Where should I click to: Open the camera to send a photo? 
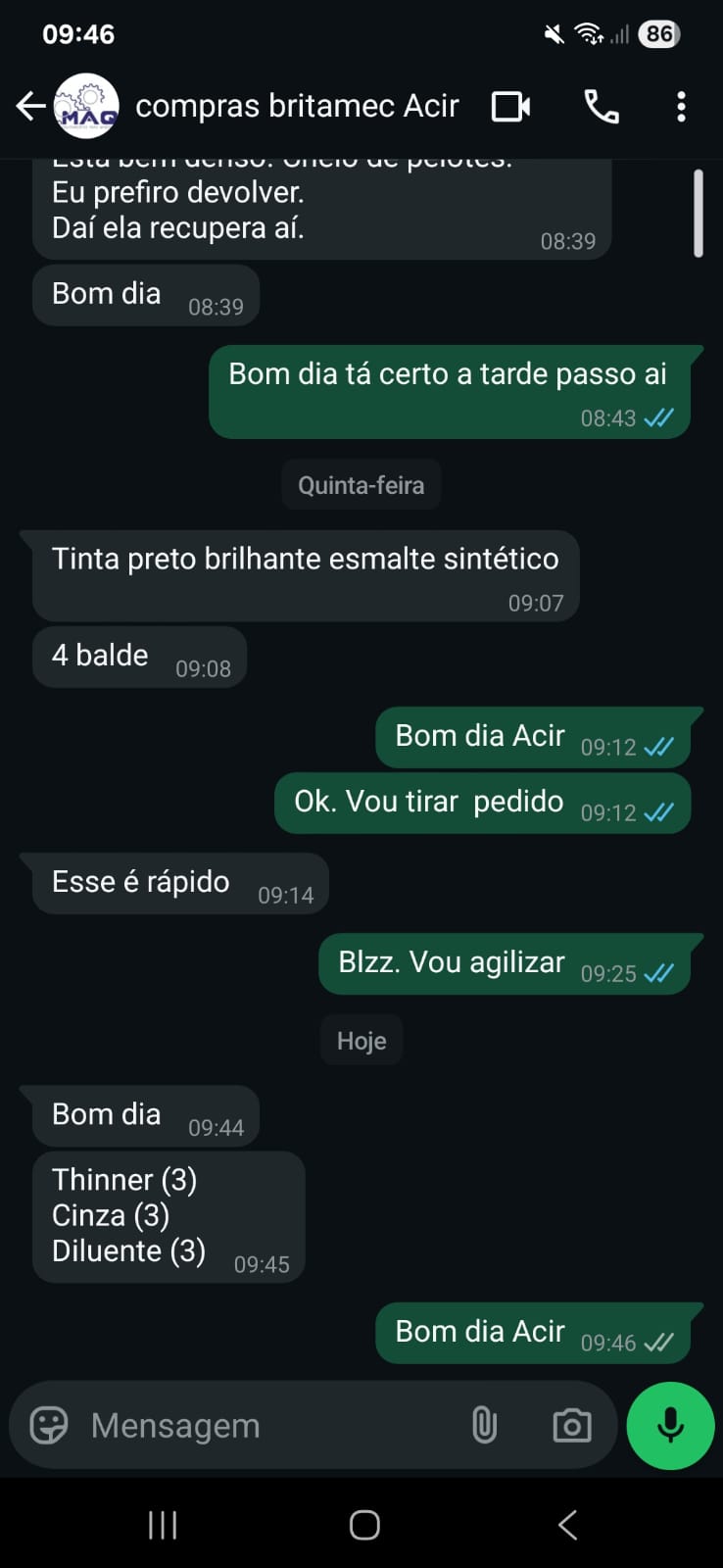click(x=572, y=1425)
